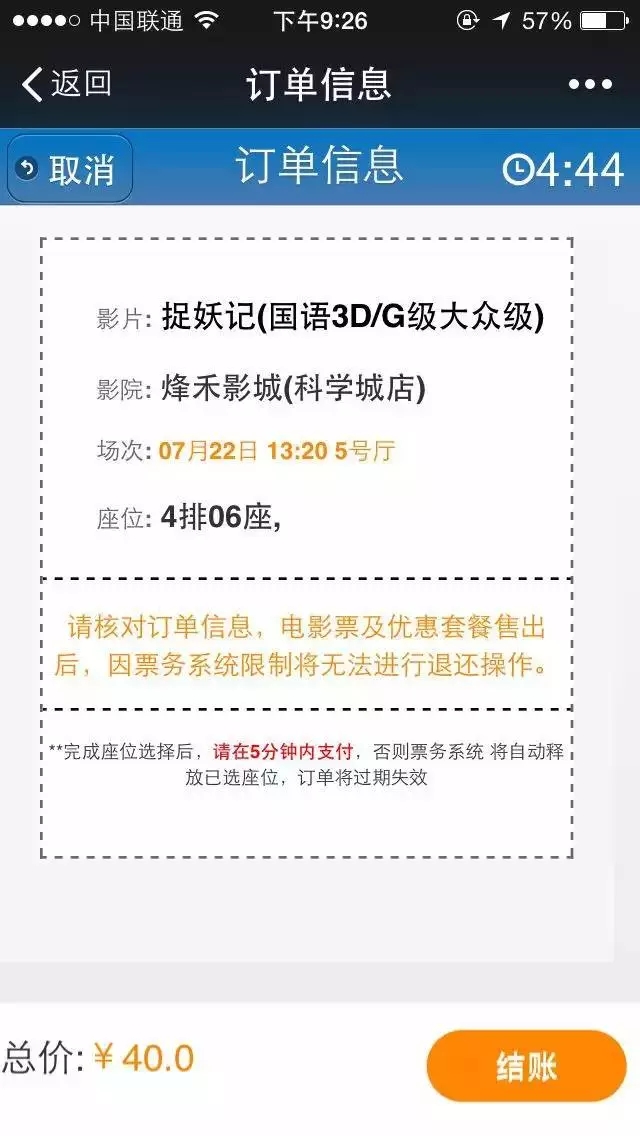640x1136 pixels.
Task: Open the three-dot overflow menu
Action: click(x=589, y=85)
